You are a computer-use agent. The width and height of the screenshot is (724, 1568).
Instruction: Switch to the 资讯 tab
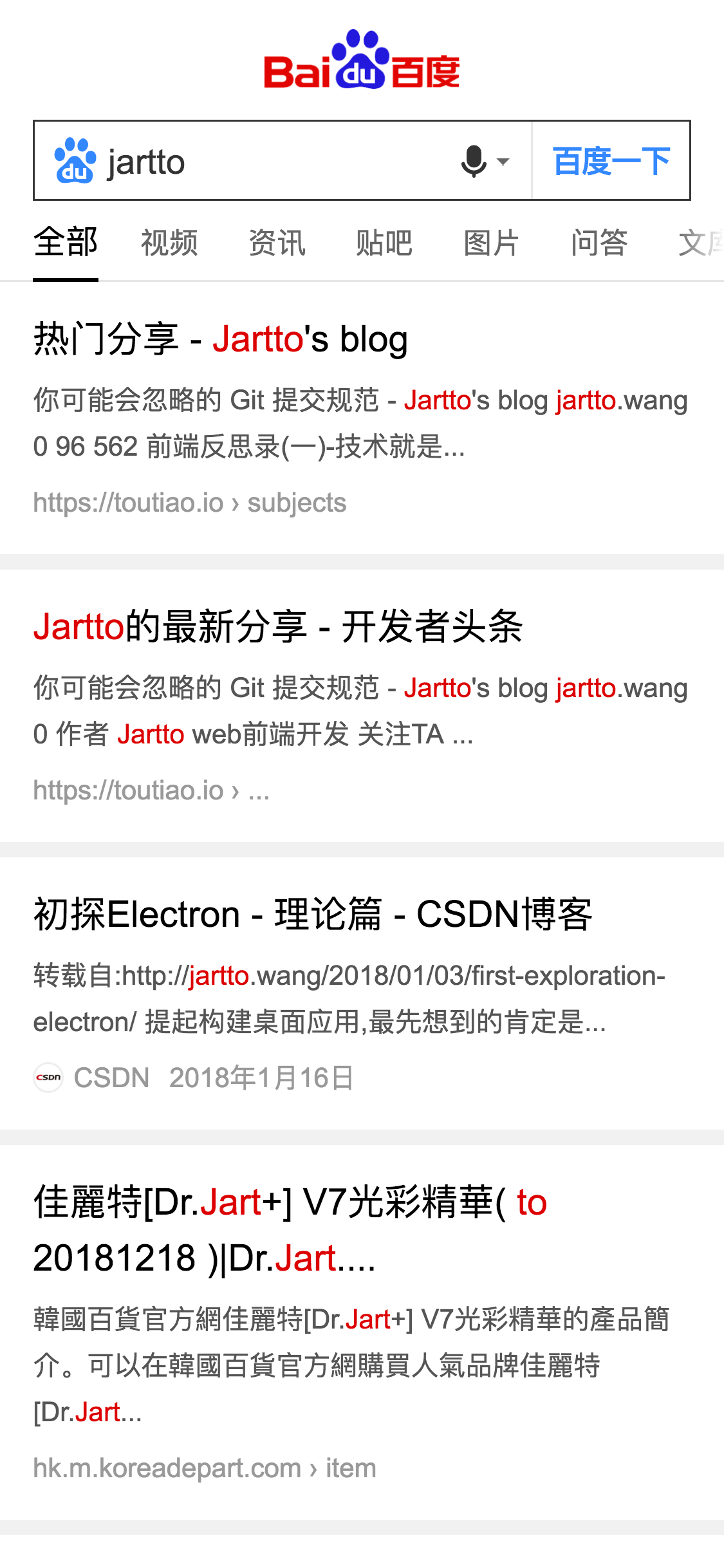(277, 243)
